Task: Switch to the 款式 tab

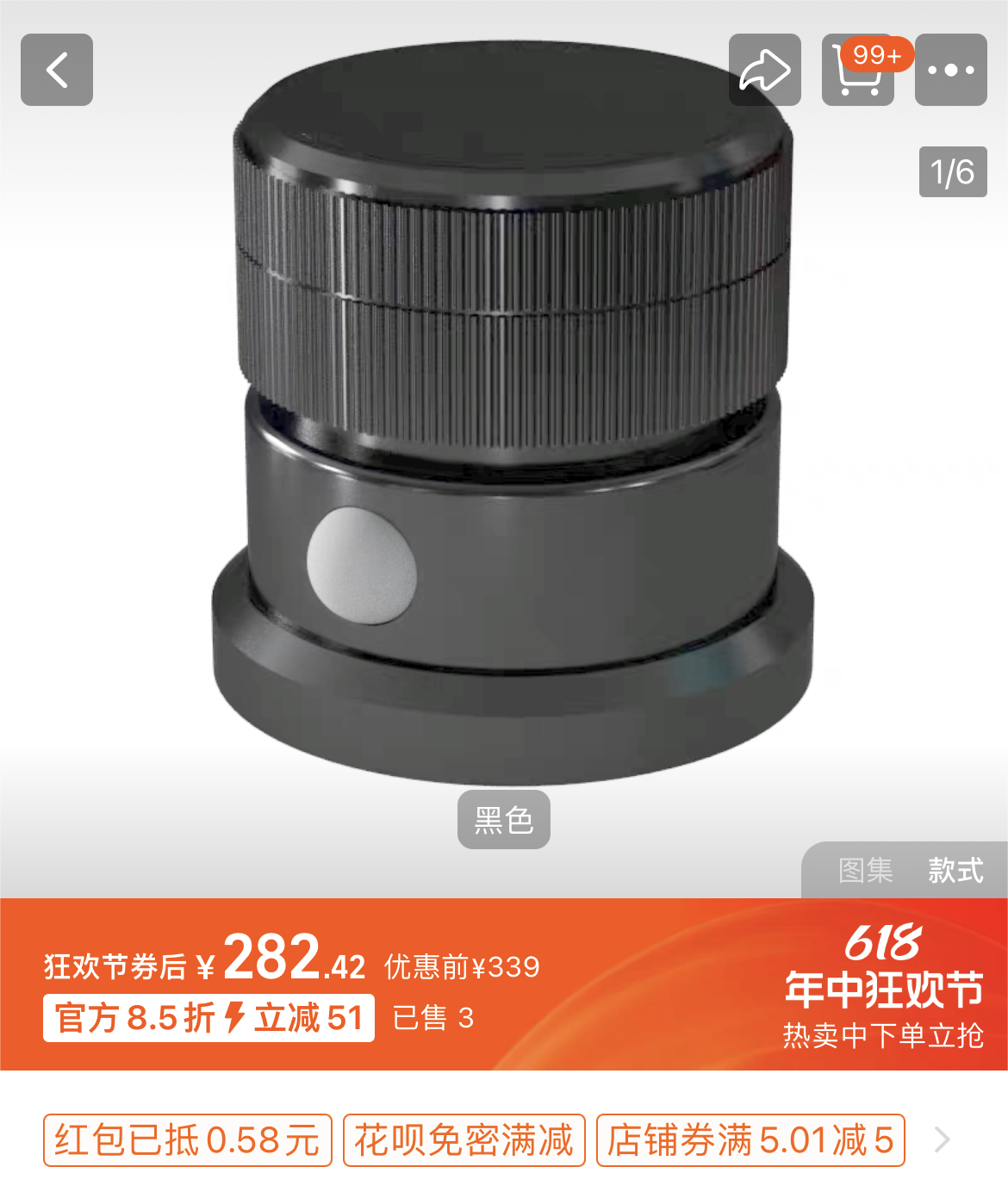Action: coord(955,870)
